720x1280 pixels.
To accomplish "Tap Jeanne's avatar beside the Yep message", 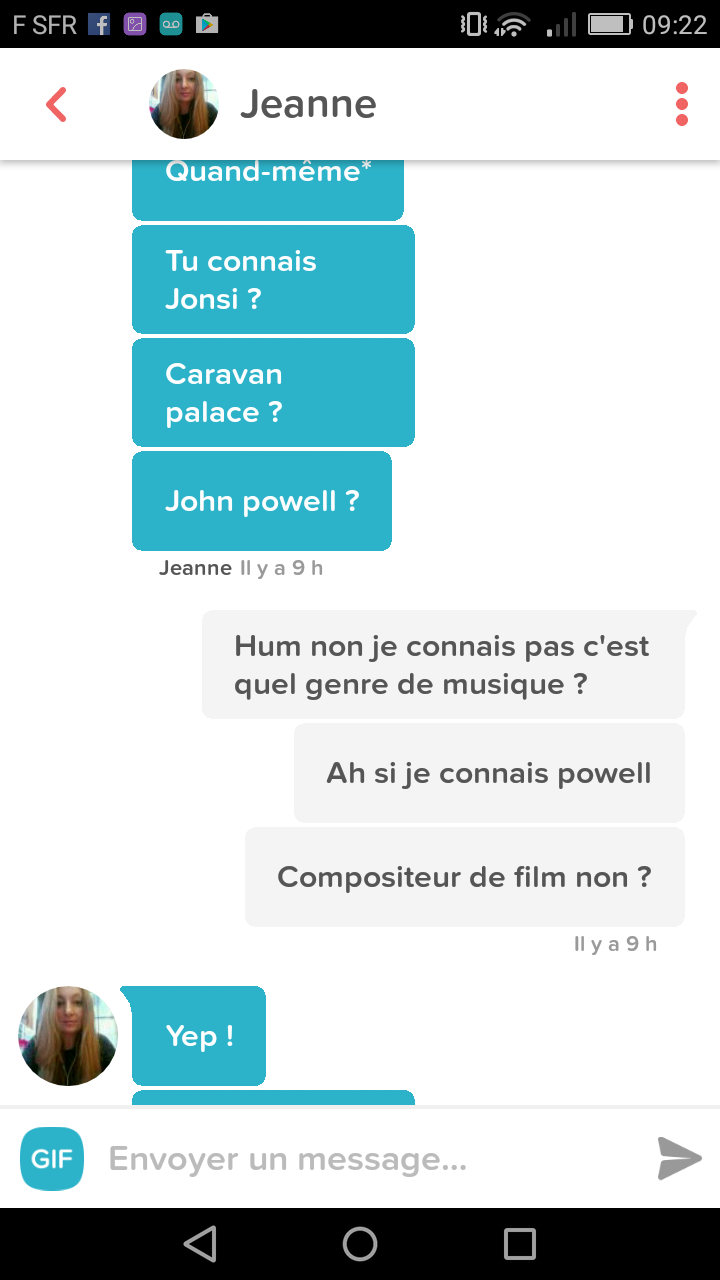I will point(68,1036).
